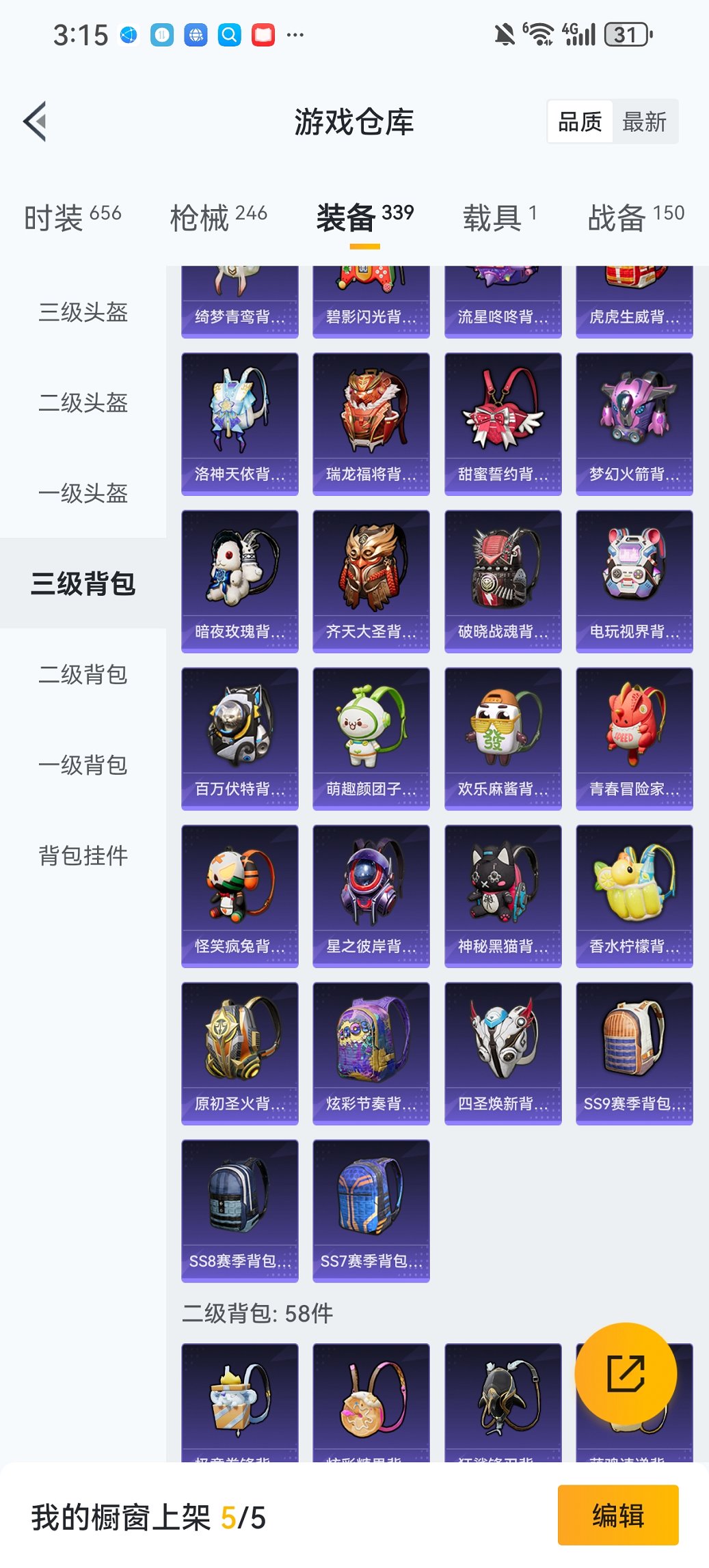The width and height of the screenshot is (709, 1568).
Task: Select 一级头盔 in the side menu
Action: (x=83, y=493)
